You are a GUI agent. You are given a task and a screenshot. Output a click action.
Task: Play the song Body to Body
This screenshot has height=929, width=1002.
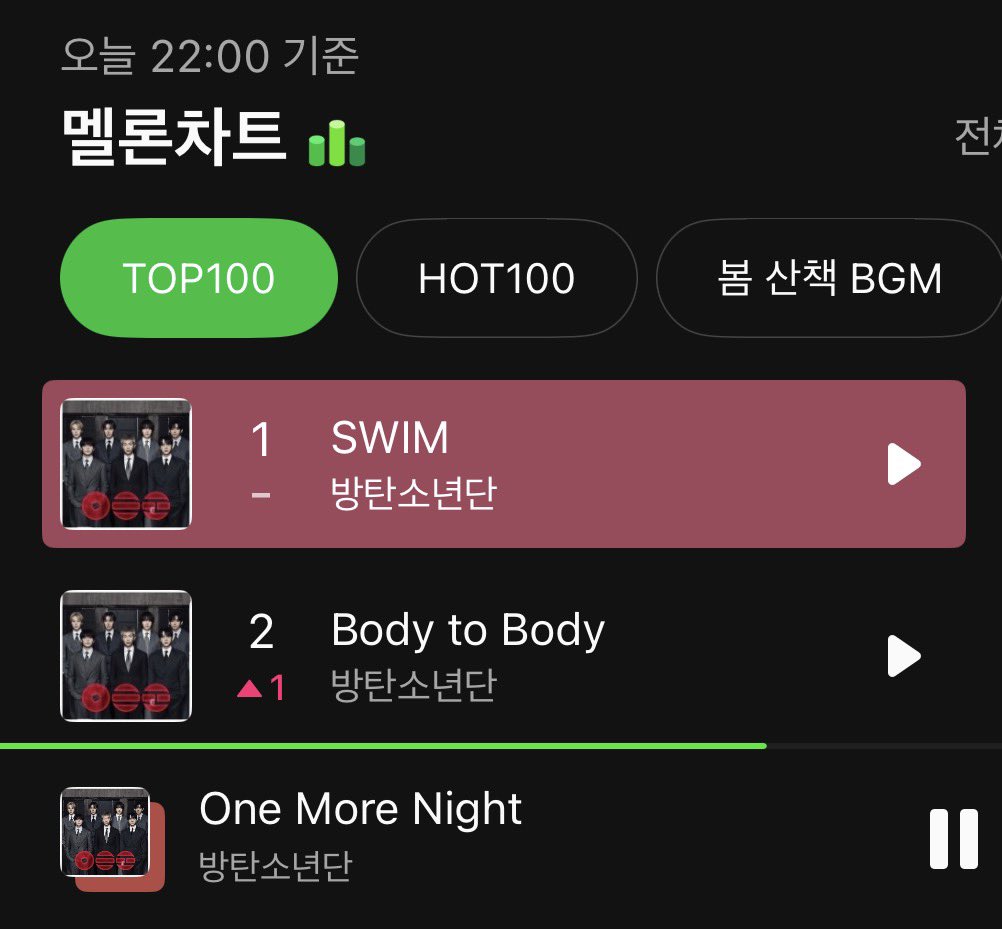click(x=904, y=657)
